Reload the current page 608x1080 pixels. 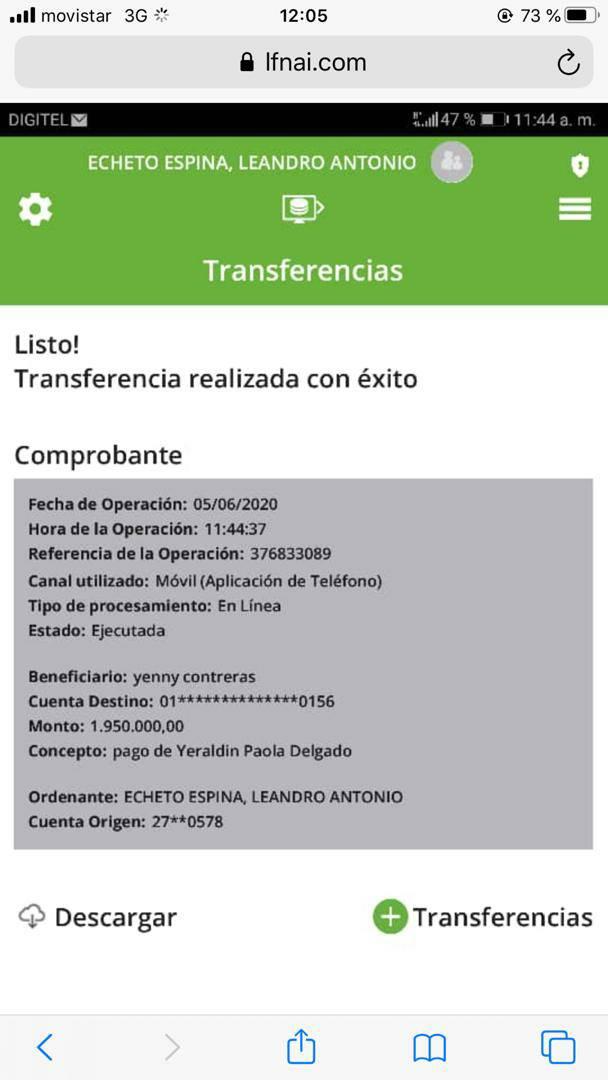pyautogui.click(x=568, y=63)
